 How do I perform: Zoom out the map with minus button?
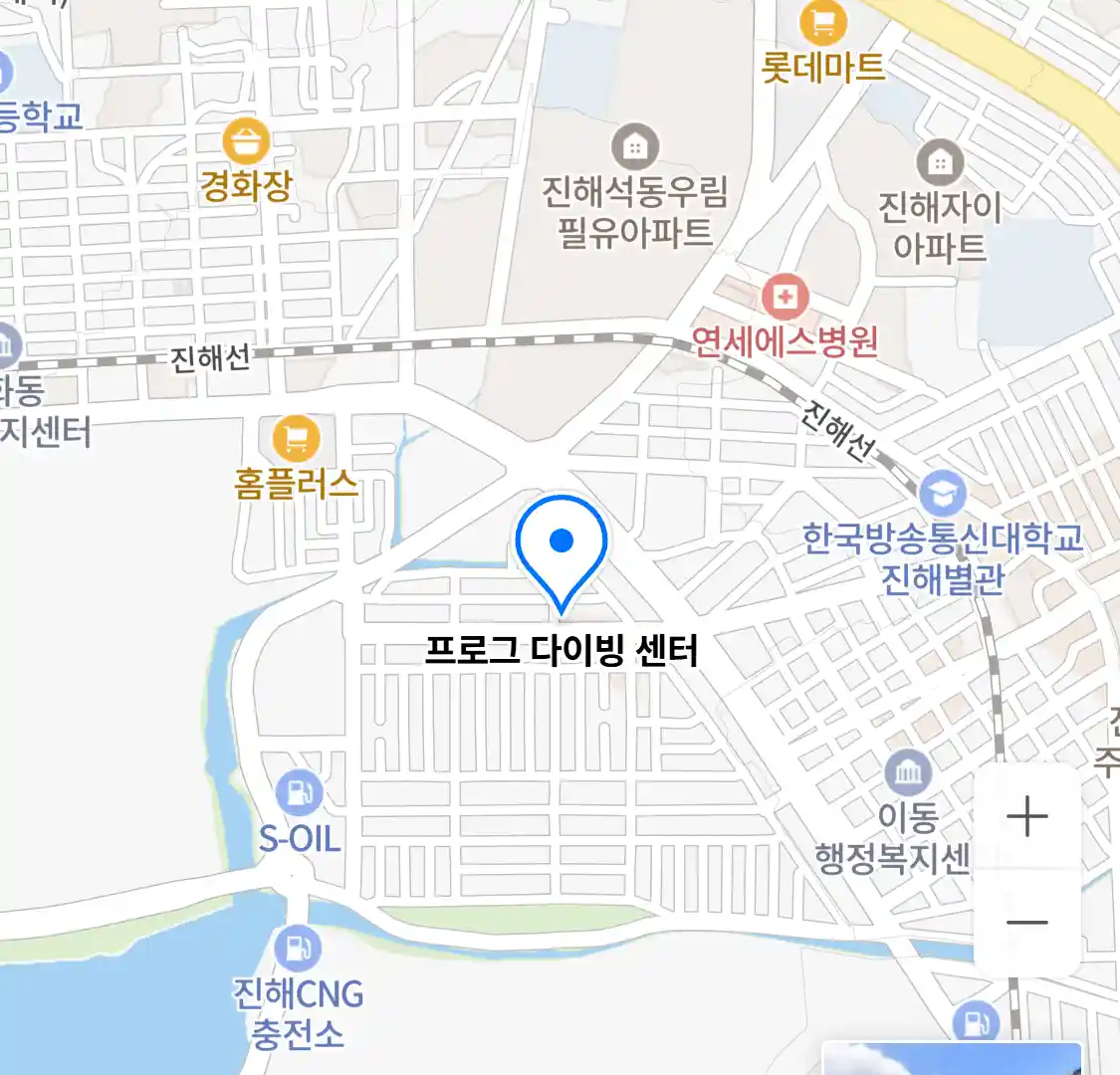click(x=1026, y=922)
